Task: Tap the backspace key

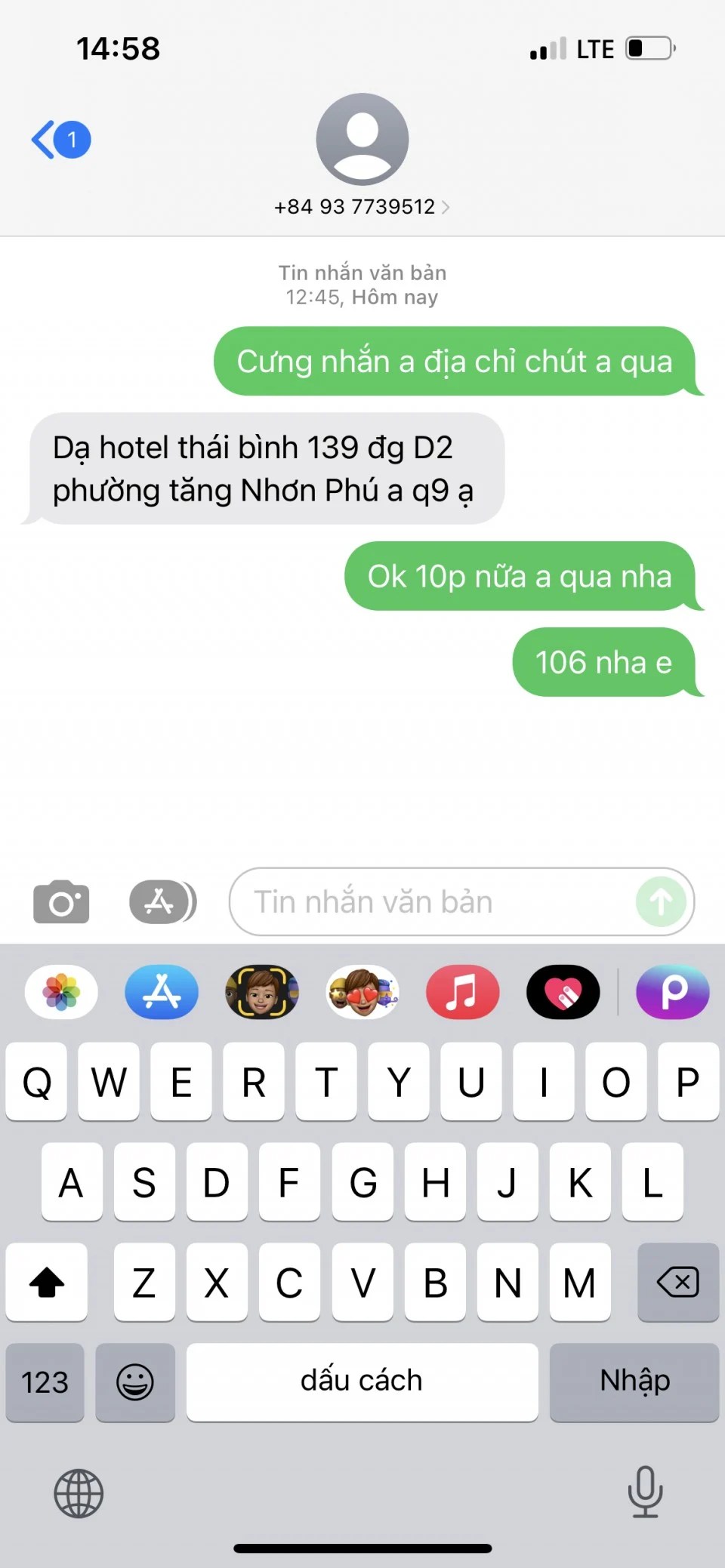Action: click(678, 1282)
